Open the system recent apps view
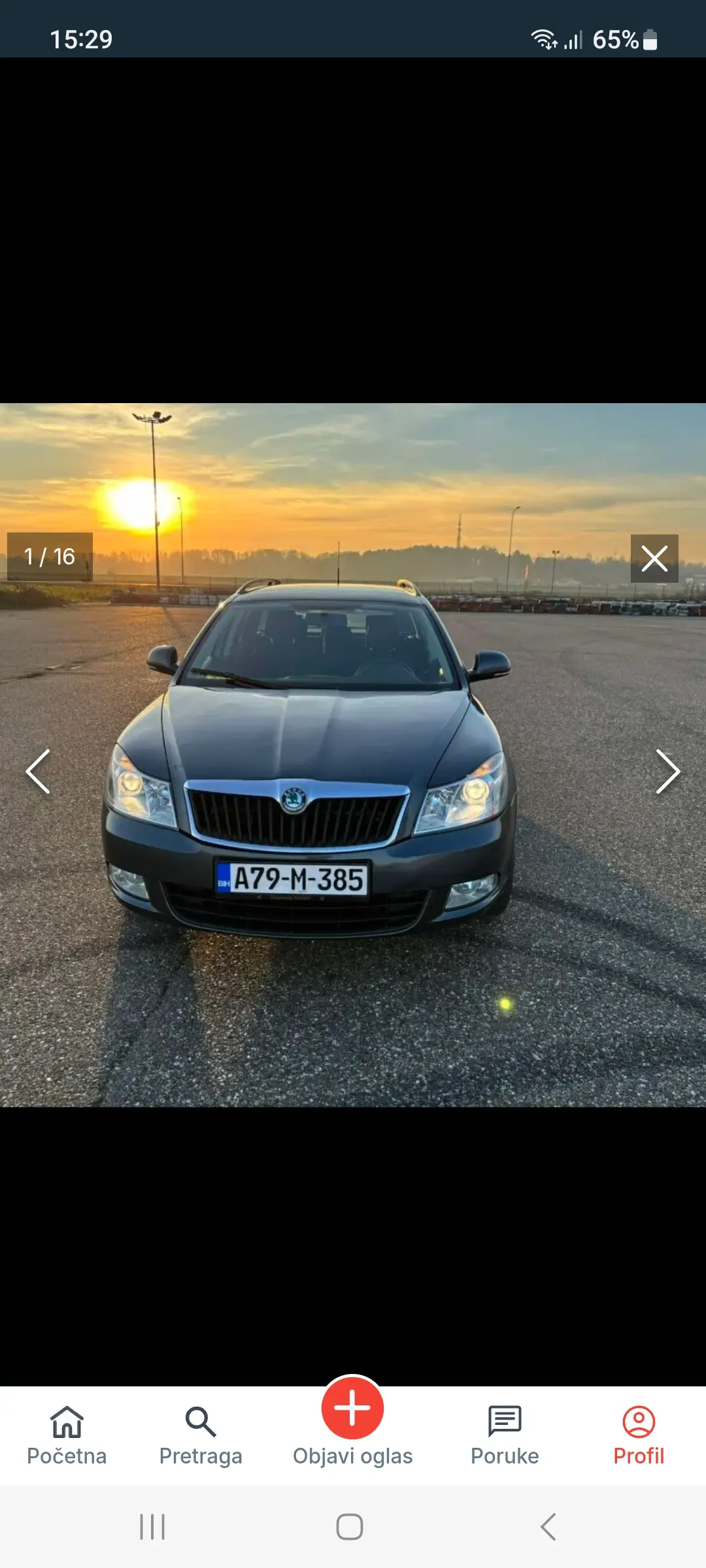The width and height of the screenshot is (706, 1568). coord(152,1527)
